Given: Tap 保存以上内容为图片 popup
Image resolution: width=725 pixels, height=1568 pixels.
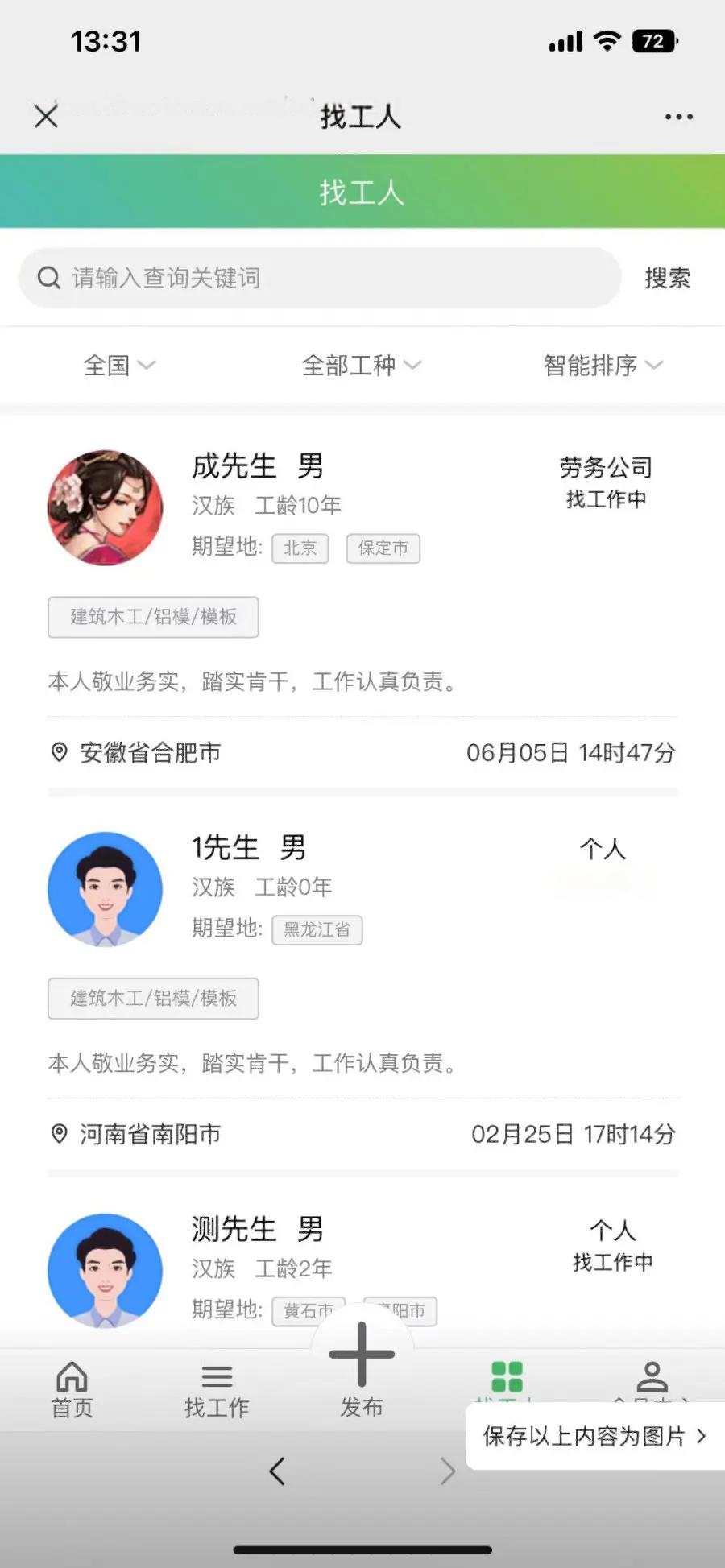Looking at the screenshot, I should 594,1436.
